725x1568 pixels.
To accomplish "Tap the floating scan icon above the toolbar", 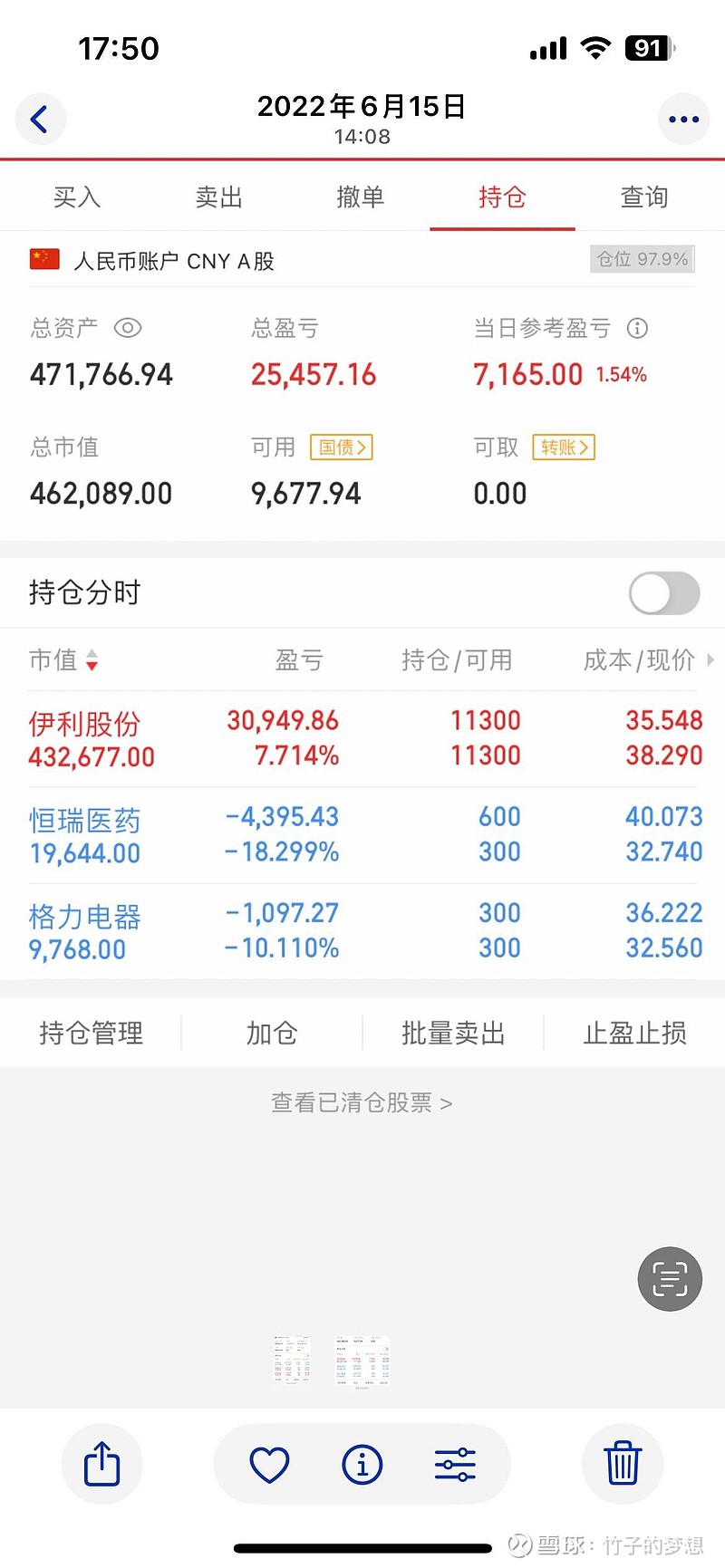I will coord(669,1278).
